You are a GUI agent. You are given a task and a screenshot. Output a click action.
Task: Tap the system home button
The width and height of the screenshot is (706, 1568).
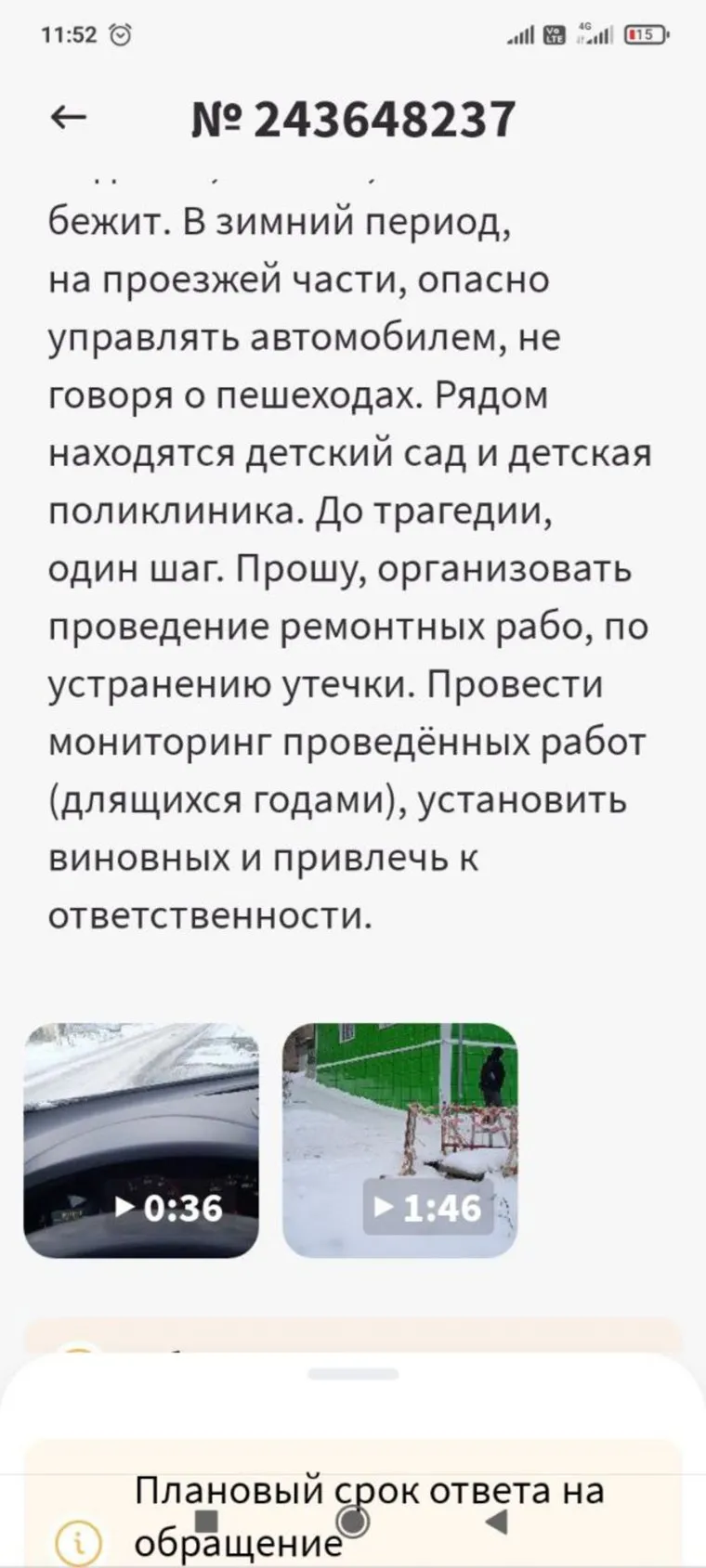353,1521
